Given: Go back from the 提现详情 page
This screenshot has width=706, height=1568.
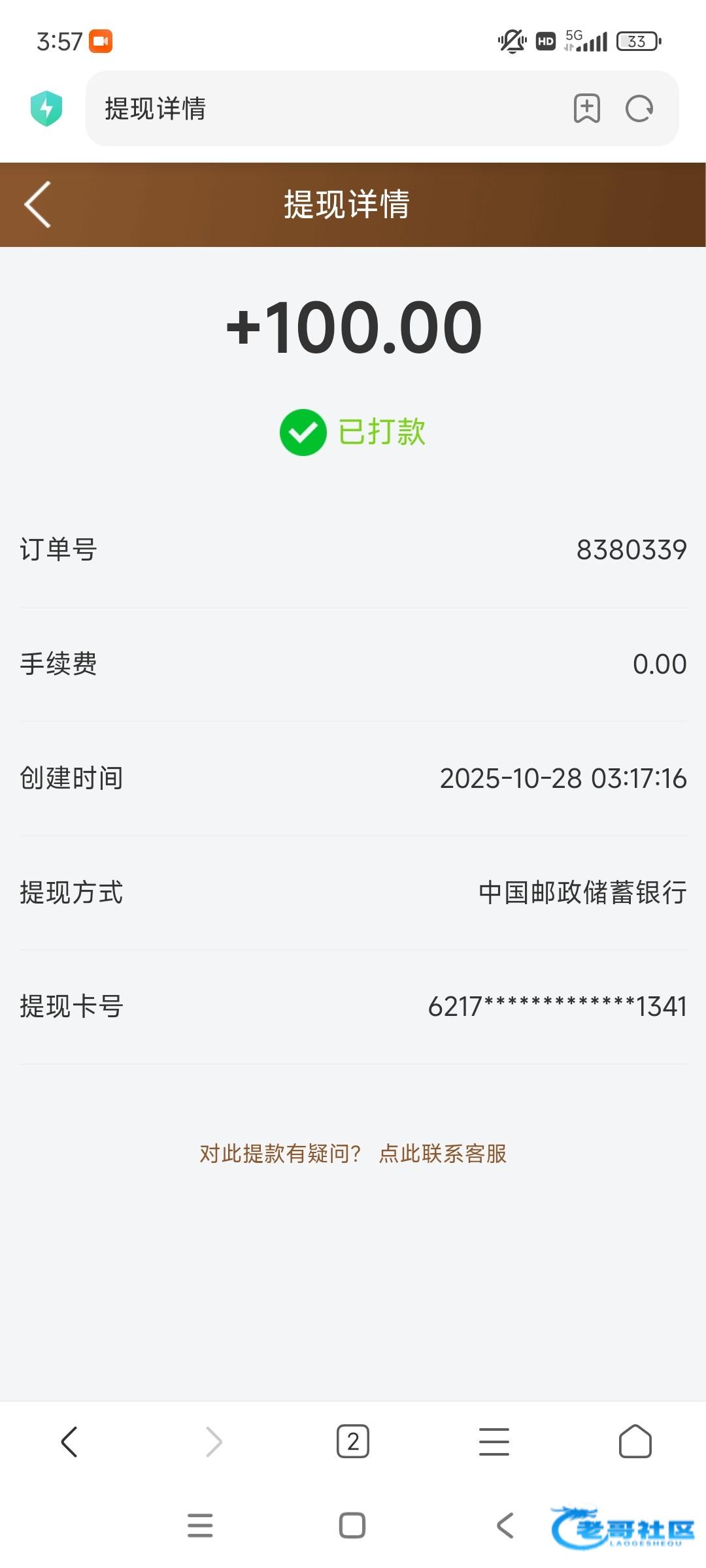Looking at the screenshot, I should 38,204.
